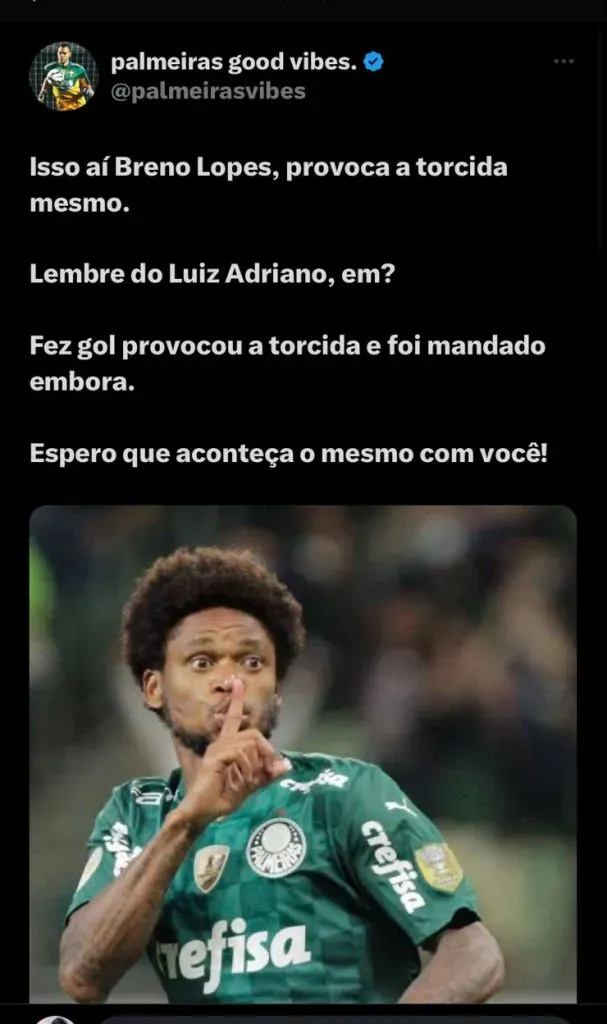Open the @palmeirasvibes profile handle
This screenshot has width=607, height=1024.
(208, 91)
